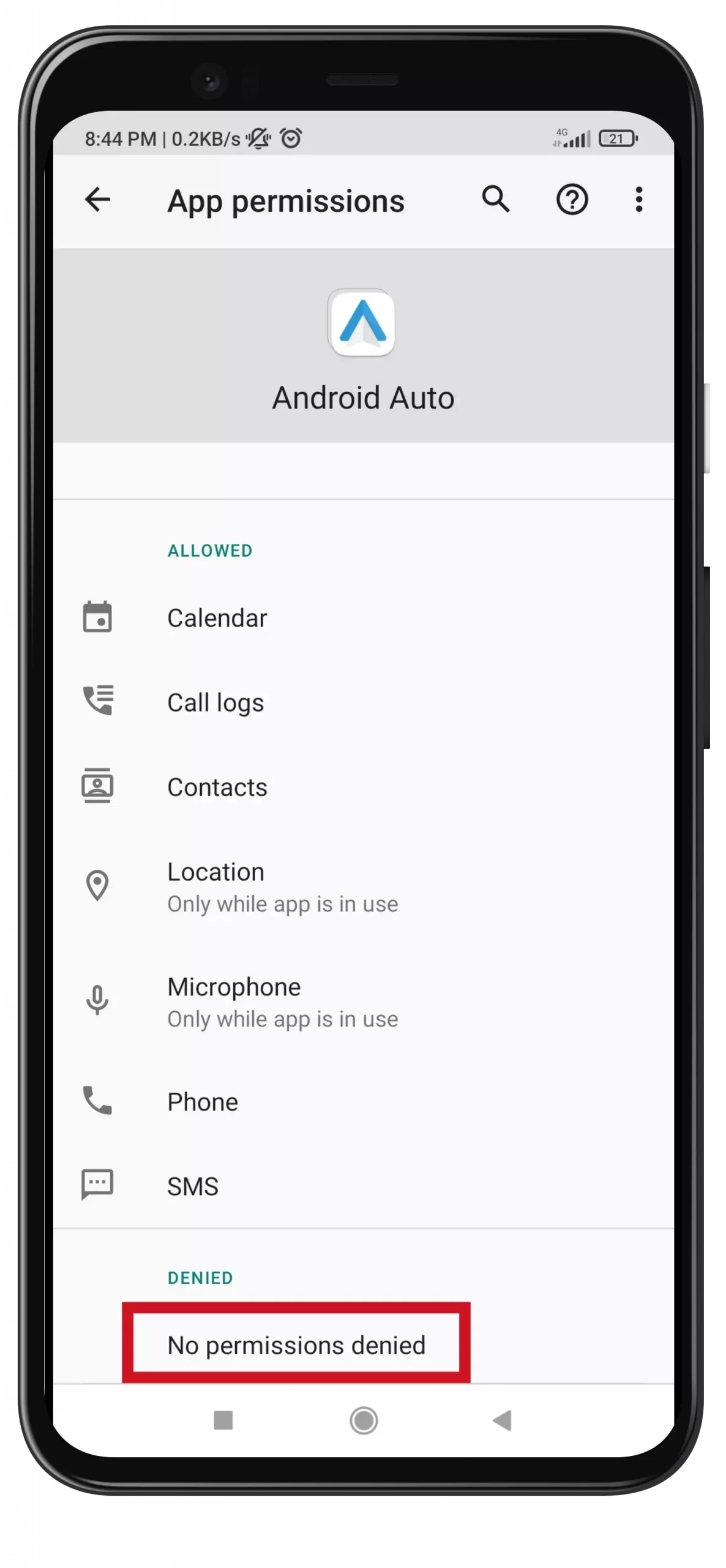Viewport: 726px width, 1568px height.
Task: Open the three-dot overflow menu
Action: click(x=638, y=200)
